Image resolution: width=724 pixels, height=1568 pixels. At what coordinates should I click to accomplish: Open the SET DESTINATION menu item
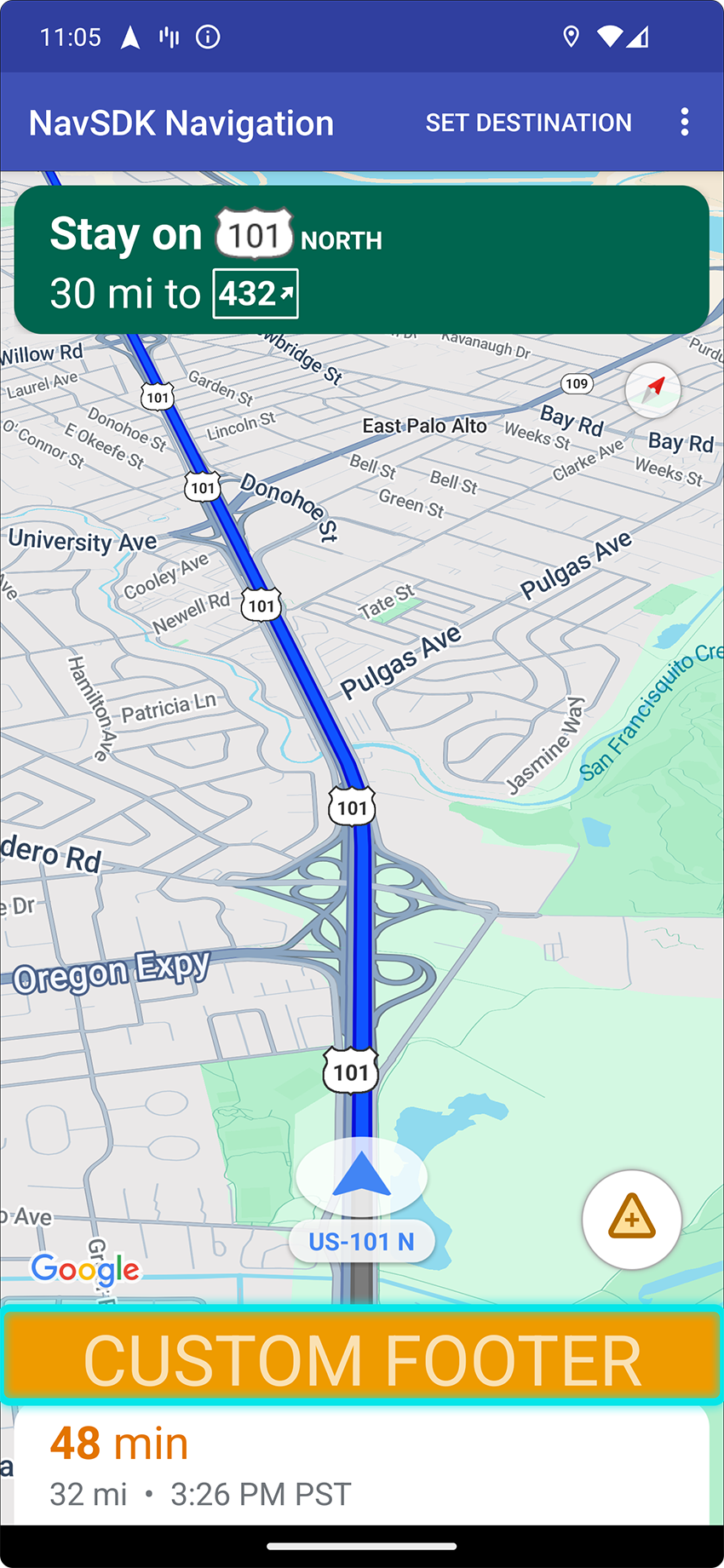click(528, 121)
